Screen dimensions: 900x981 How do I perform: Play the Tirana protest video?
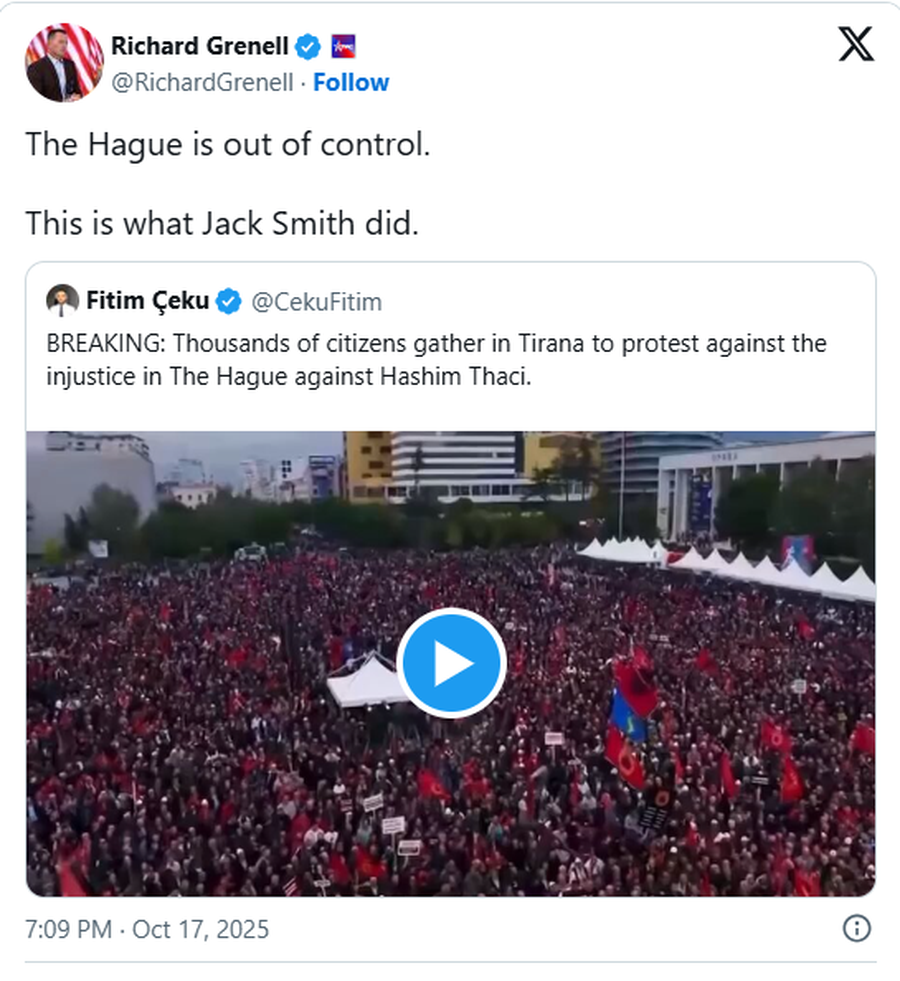(451, 663)
